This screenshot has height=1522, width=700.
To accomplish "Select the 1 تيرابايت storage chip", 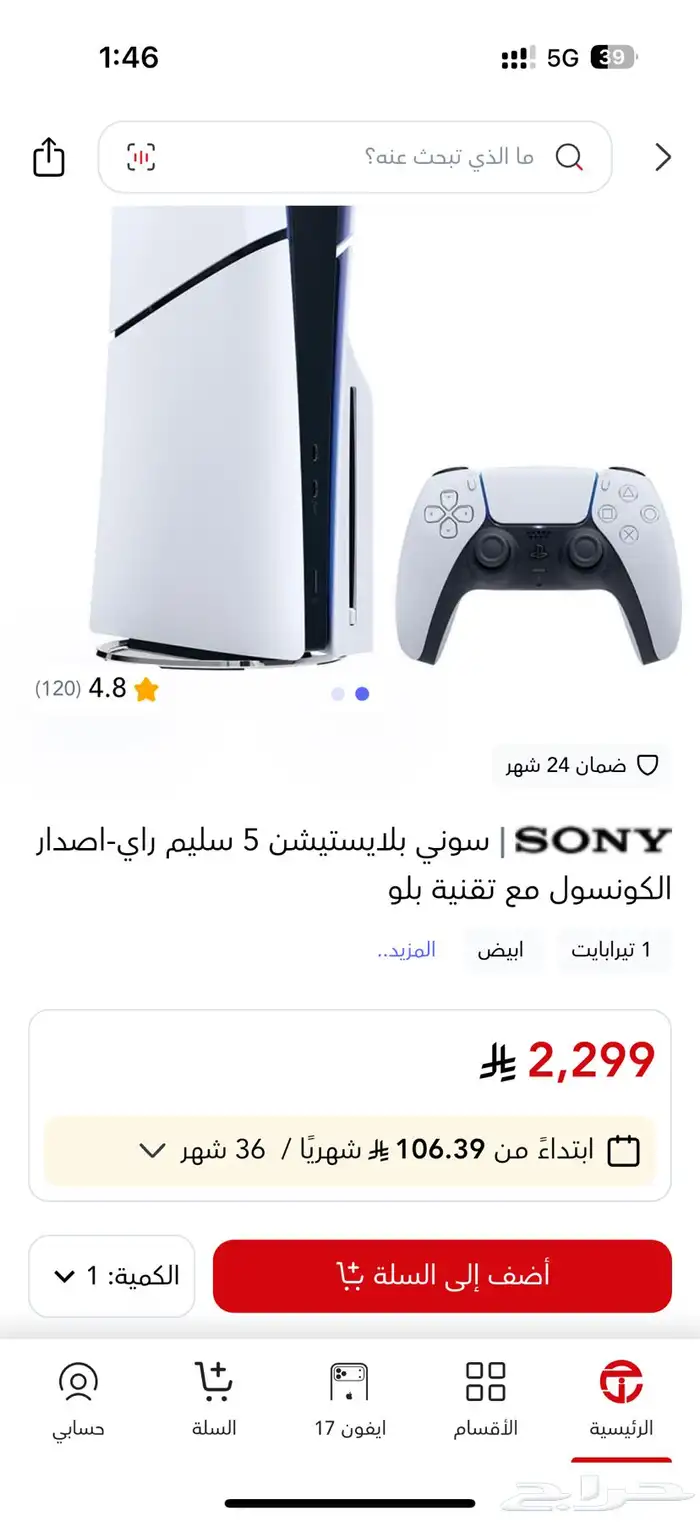I will (610, 950).
